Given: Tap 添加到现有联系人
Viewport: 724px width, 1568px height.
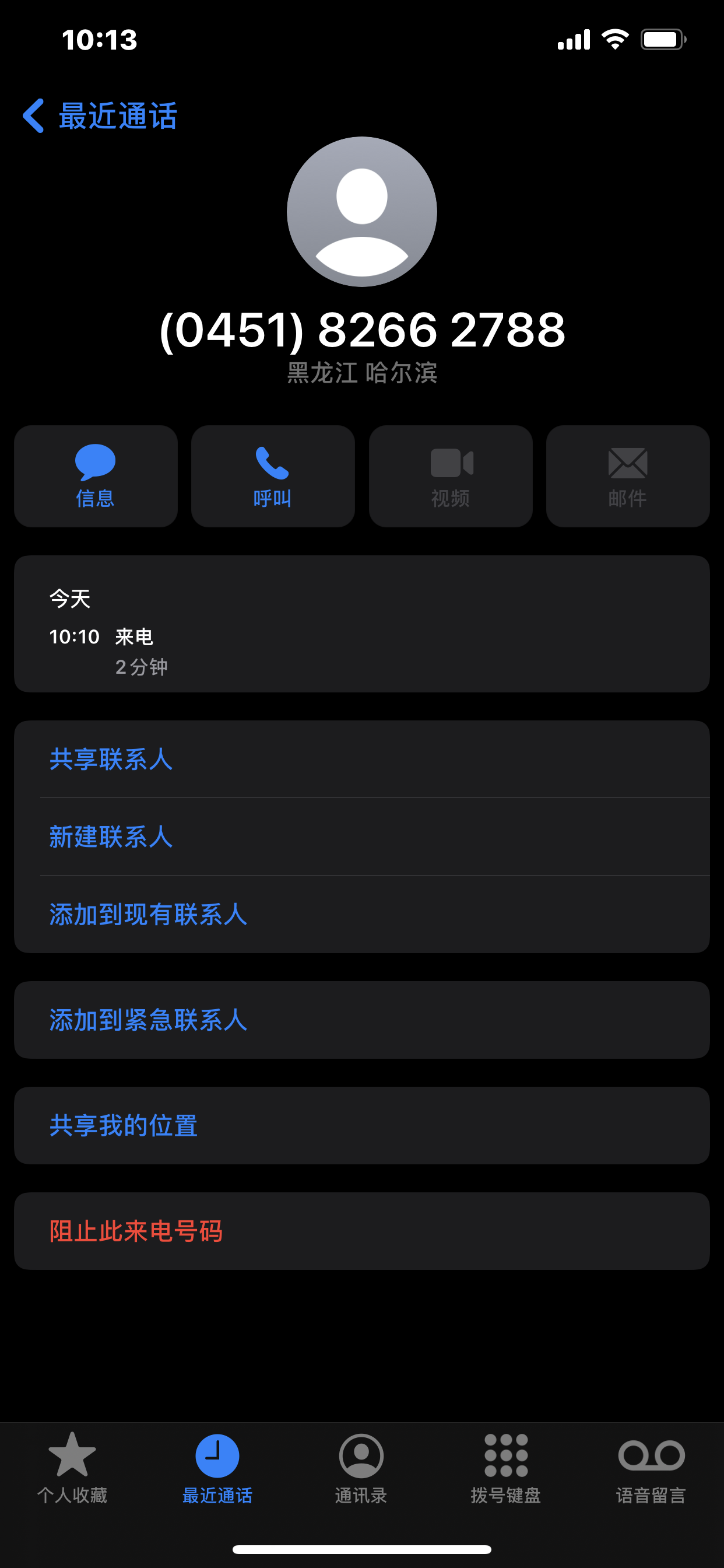Looking at the screenshot, I should (148, 914).
